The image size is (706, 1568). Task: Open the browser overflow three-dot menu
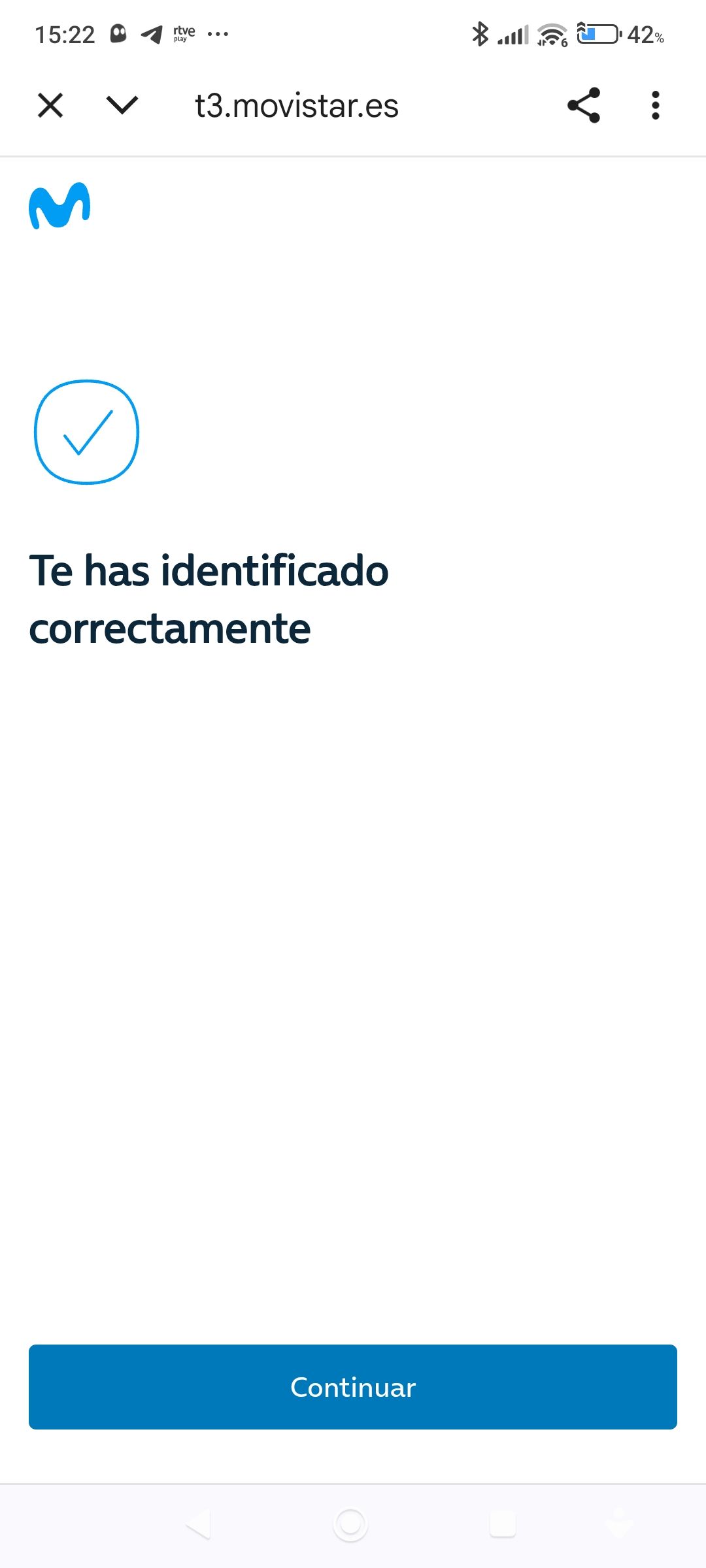tap(654, 106)
